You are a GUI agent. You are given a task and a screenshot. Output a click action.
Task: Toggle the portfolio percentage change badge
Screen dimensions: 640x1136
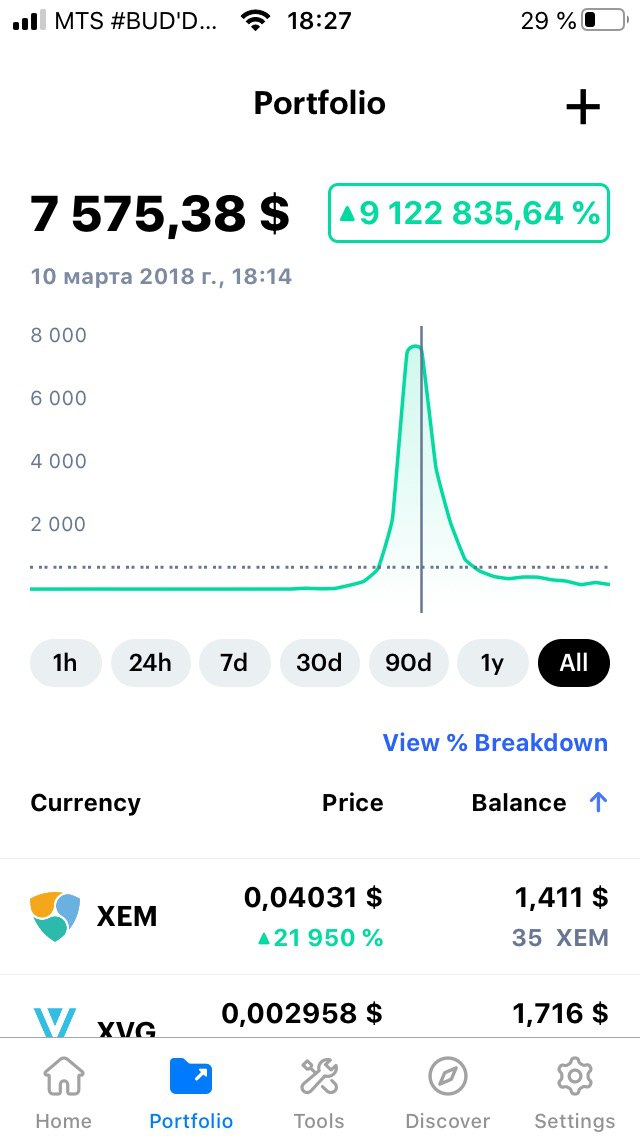[469, 213]
